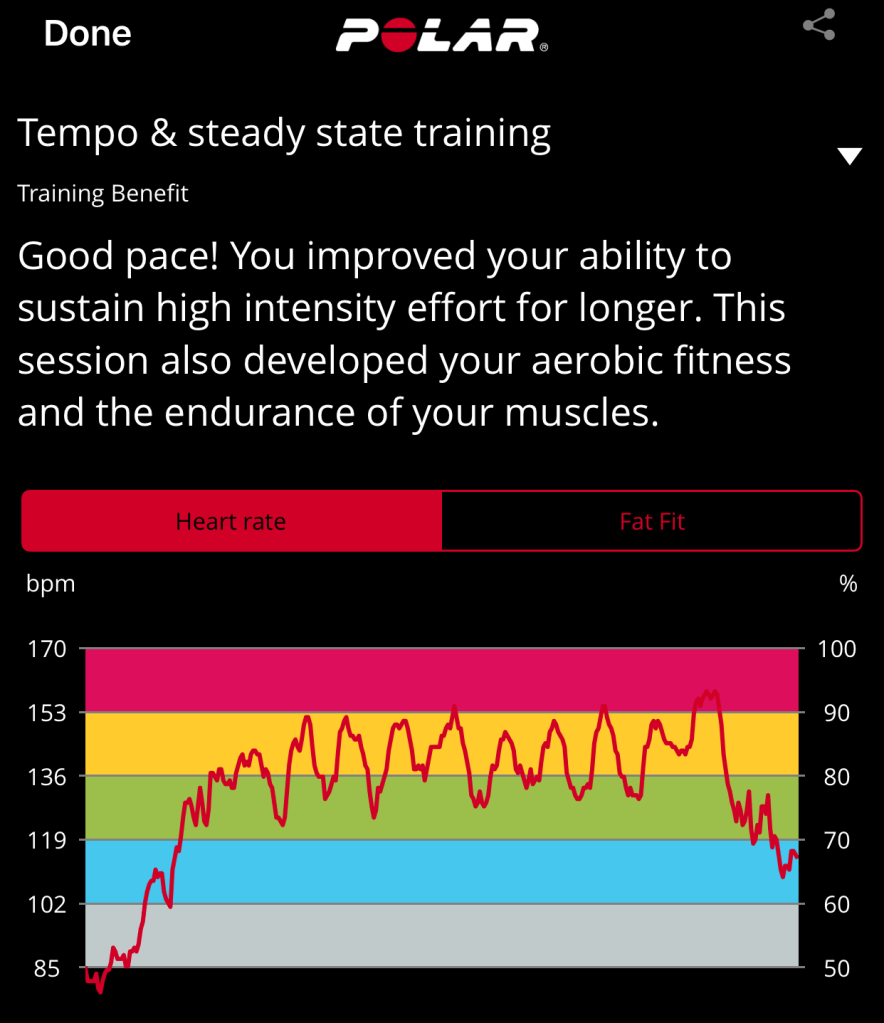Share this training session
Image resolution: width=884 pixels, height=1023 pixels.
click(819, 27)
